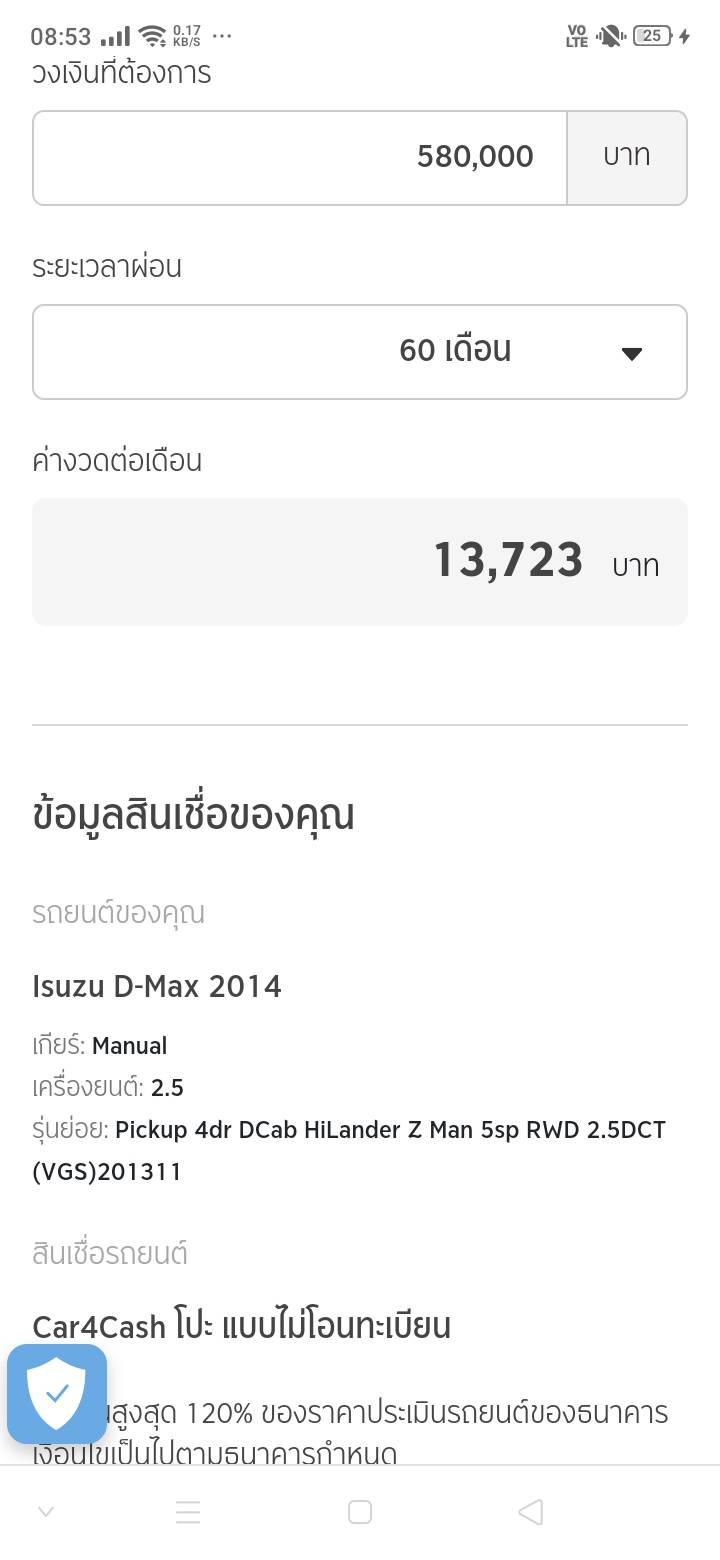The height and width of the screenshot is (1560, 720).
Task: Go to the home screen
Action: coord(360,1512)
